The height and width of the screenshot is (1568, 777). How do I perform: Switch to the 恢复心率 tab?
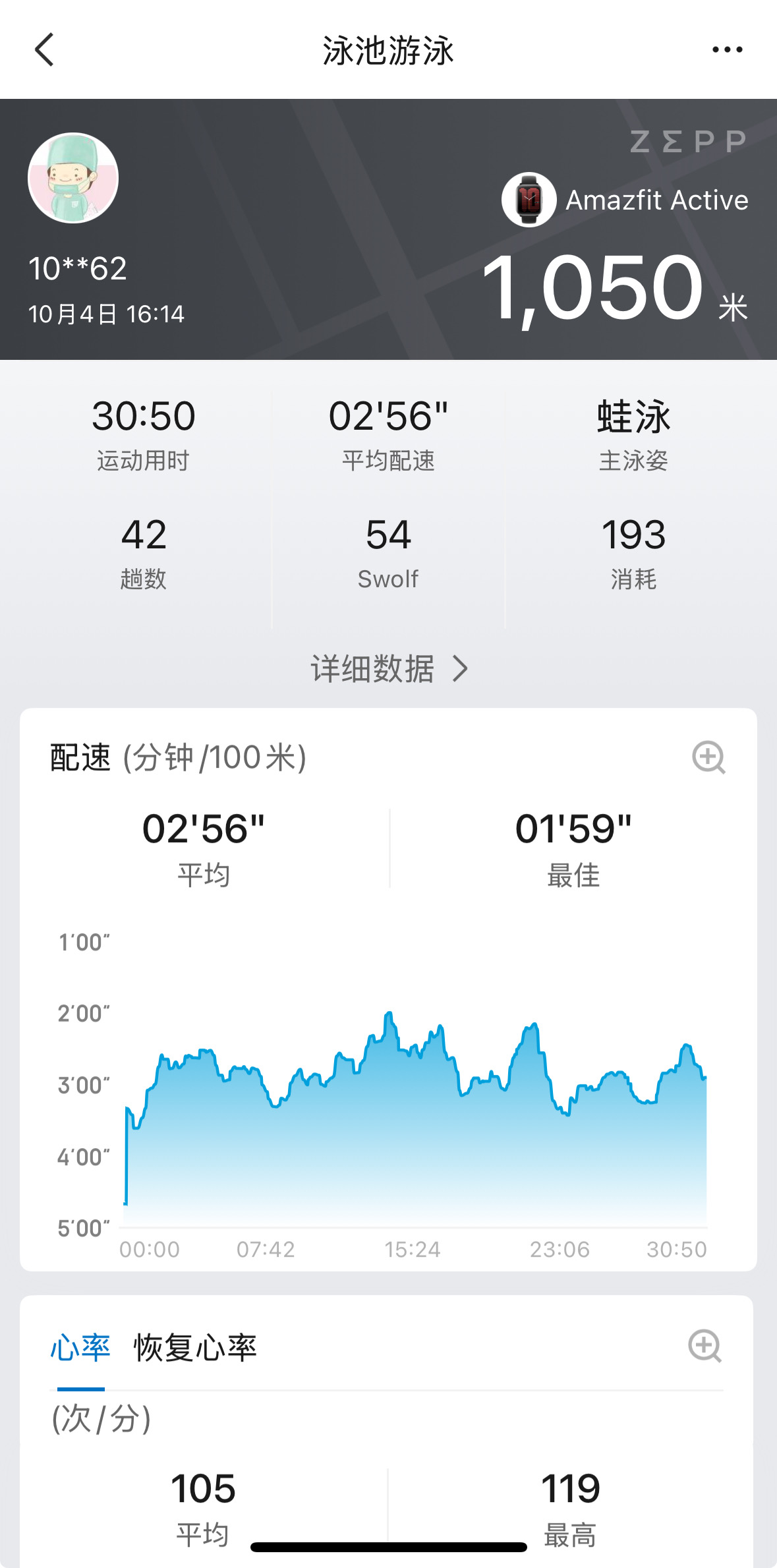coord(195,1348)
